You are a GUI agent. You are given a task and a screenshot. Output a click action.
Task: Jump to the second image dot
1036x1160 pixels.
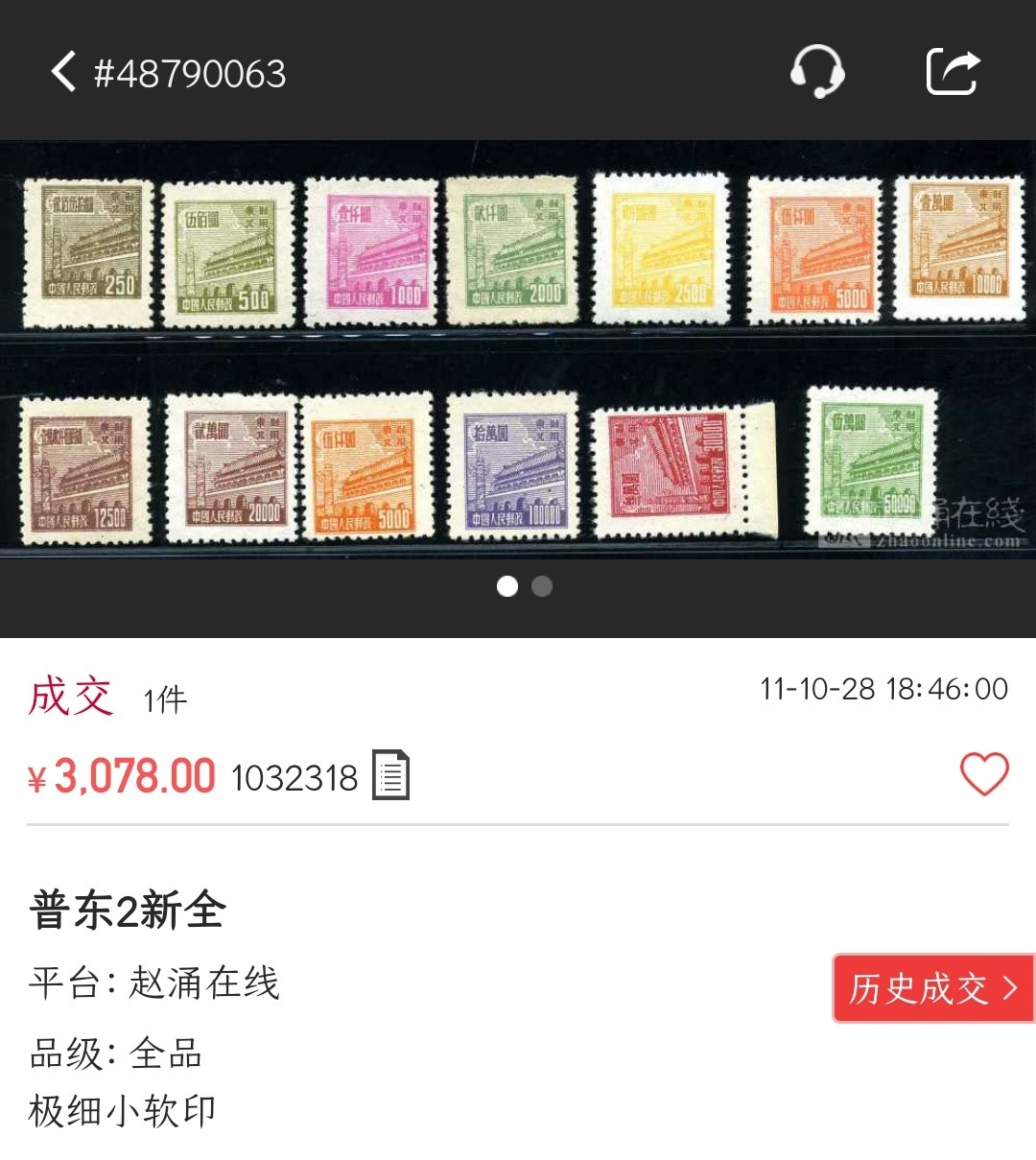(542, 586)
